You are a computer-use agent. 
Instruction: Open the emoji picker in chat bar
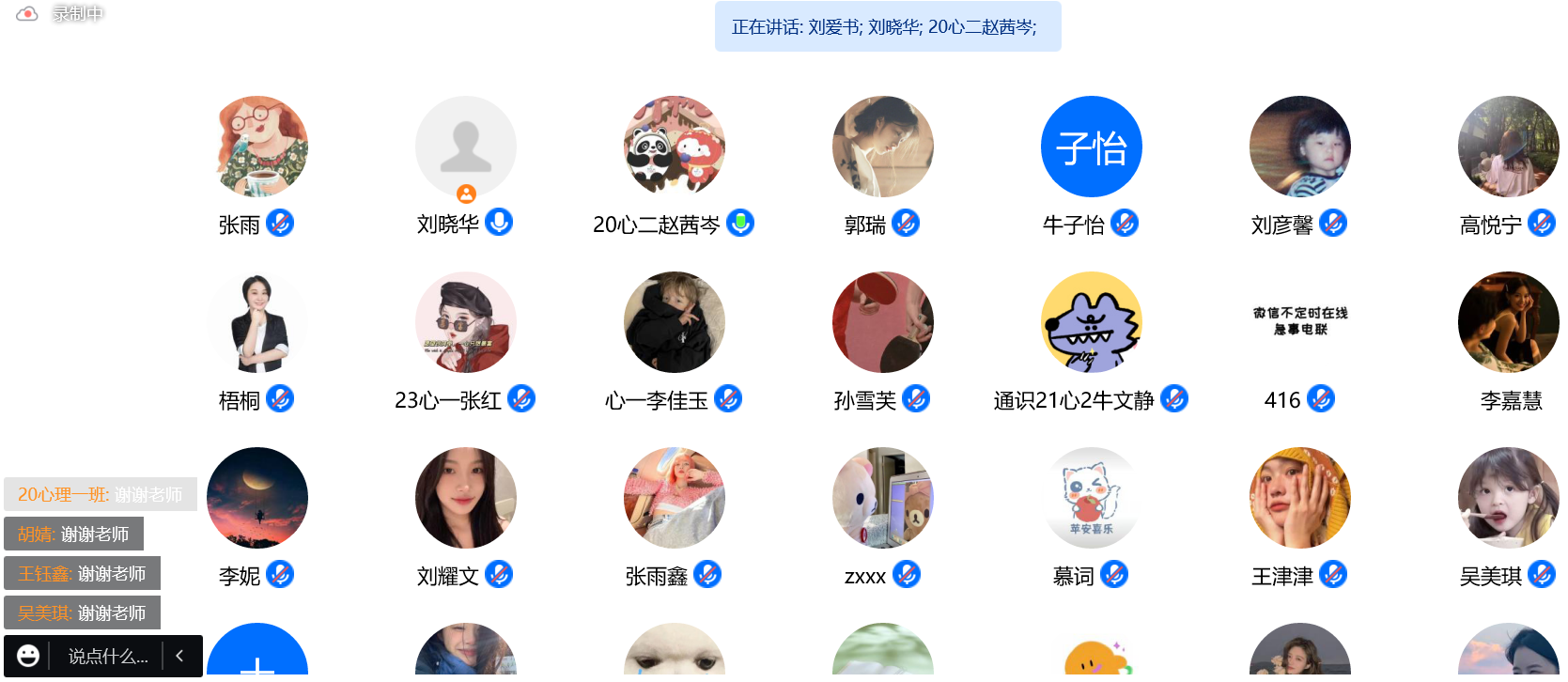point(28,656)
